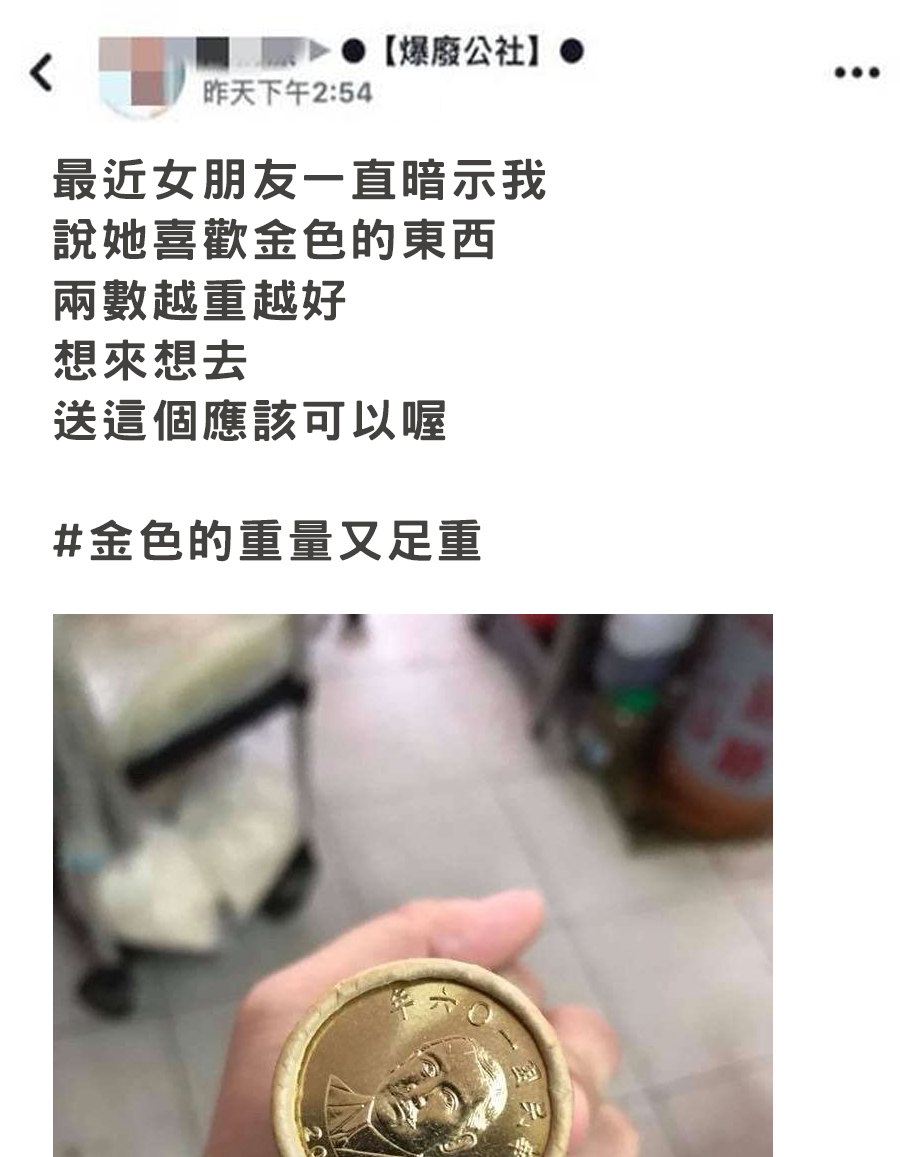Open the 爆廢公社 group page

(461, 51)
